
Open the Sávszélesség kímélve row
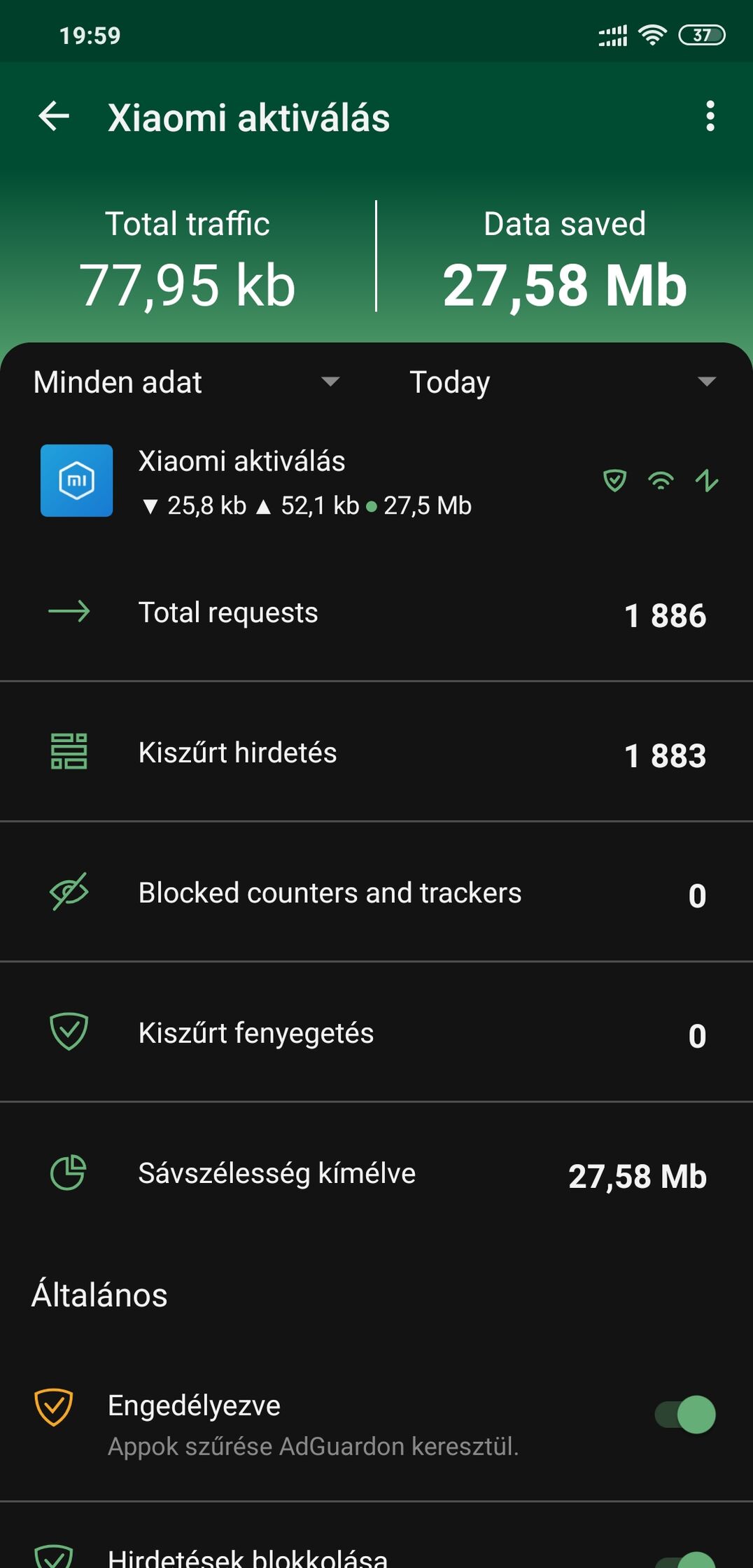pos(376,1172)
